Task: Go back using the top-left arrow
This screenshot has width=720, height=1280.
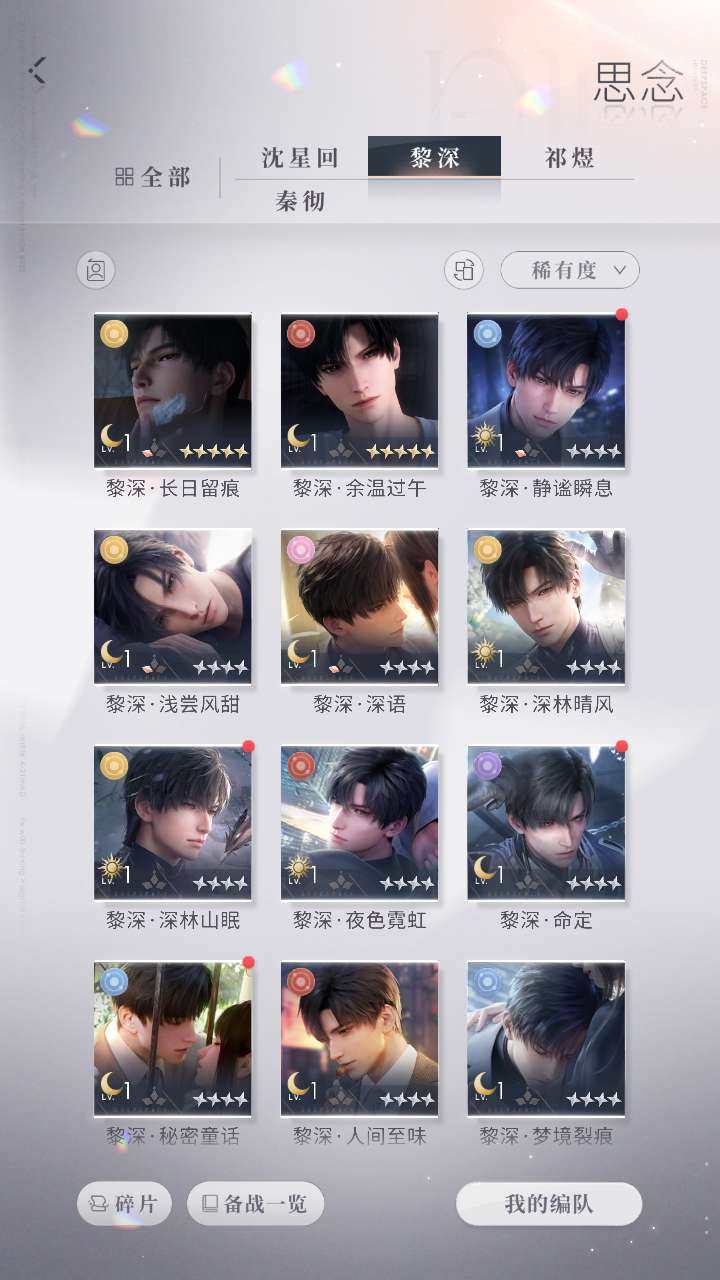Action: pyautogui.click(x=38, y=70)
